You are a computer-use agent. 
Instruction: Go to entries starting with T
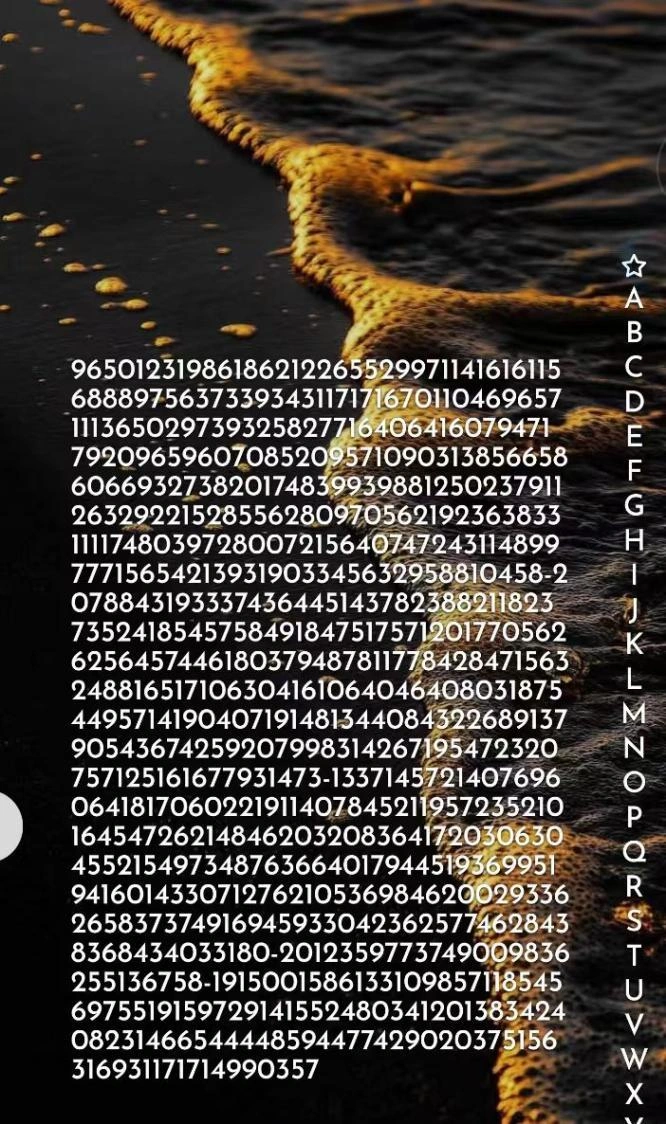pos(634,956)
